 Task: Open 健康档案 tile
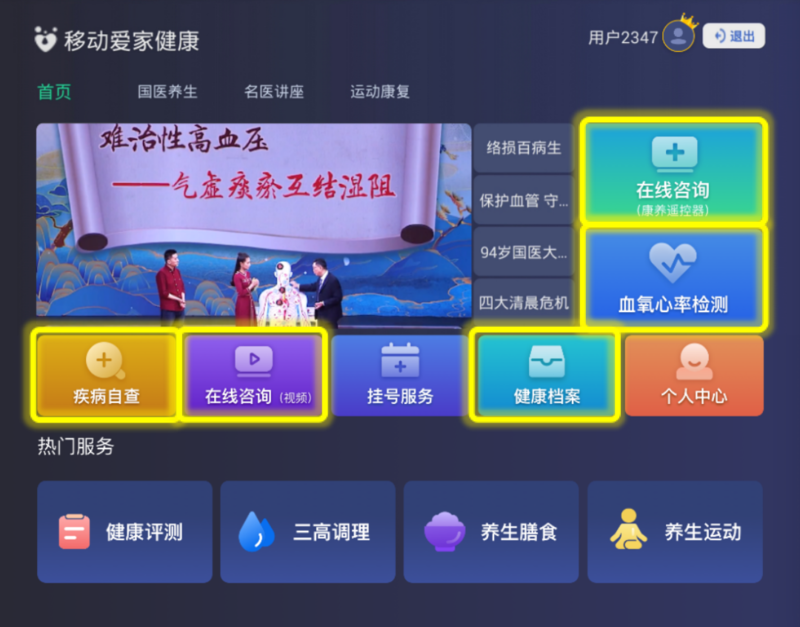pyautogui.click(x=546, y=376)
